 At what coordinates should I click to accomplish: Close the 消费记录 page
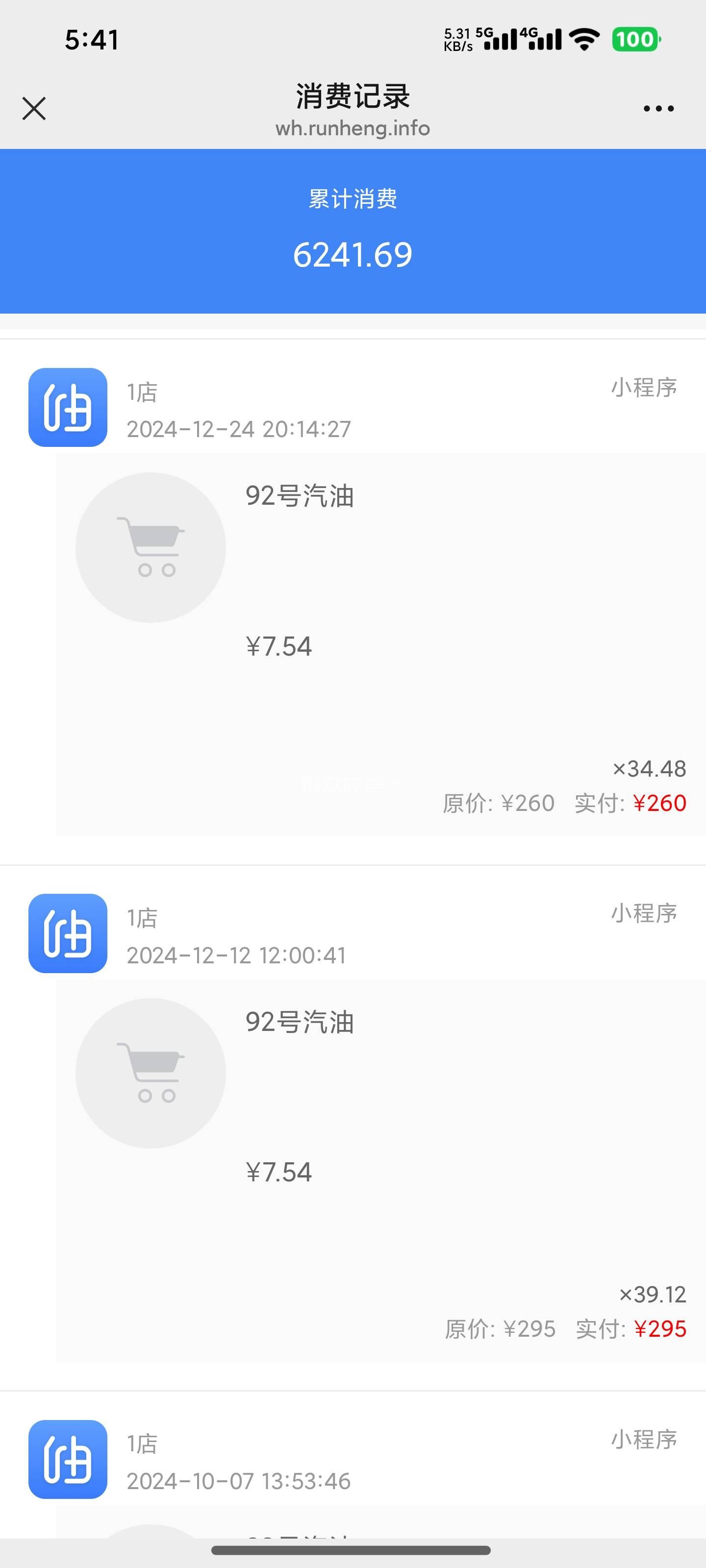[x=34, y=109]
